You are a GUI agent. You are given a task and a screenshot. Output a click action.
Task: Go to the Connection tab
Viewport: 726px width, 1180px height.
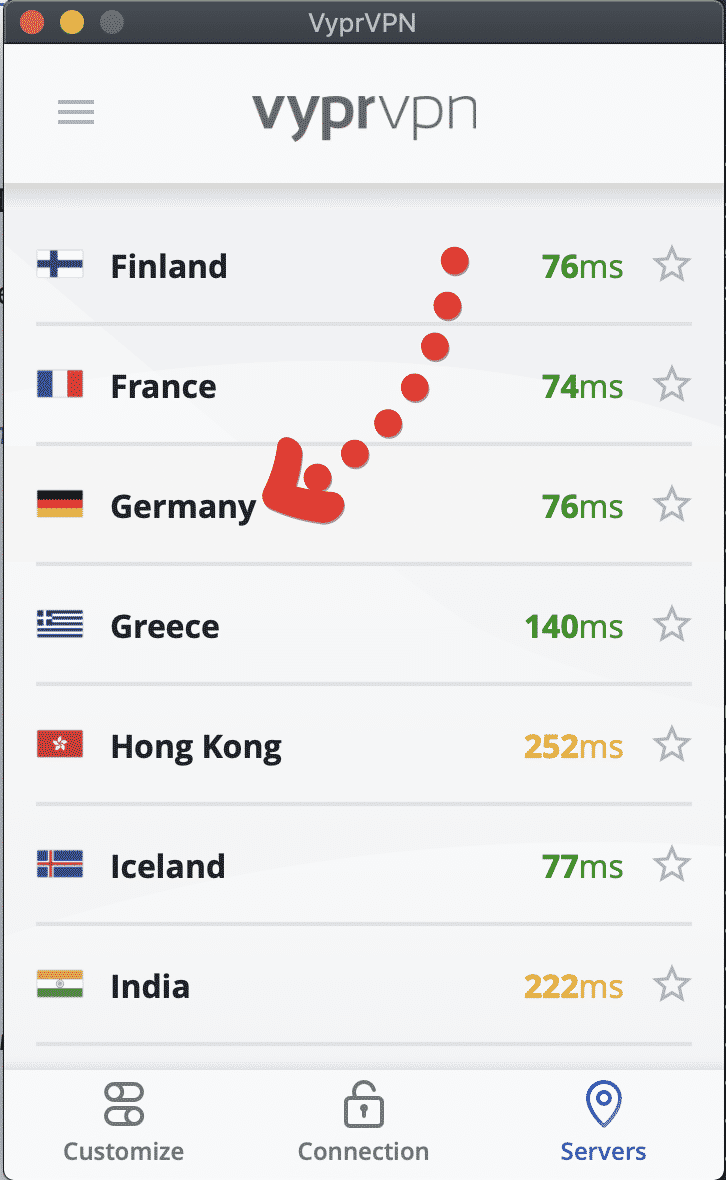click(x=363, y=1123)
